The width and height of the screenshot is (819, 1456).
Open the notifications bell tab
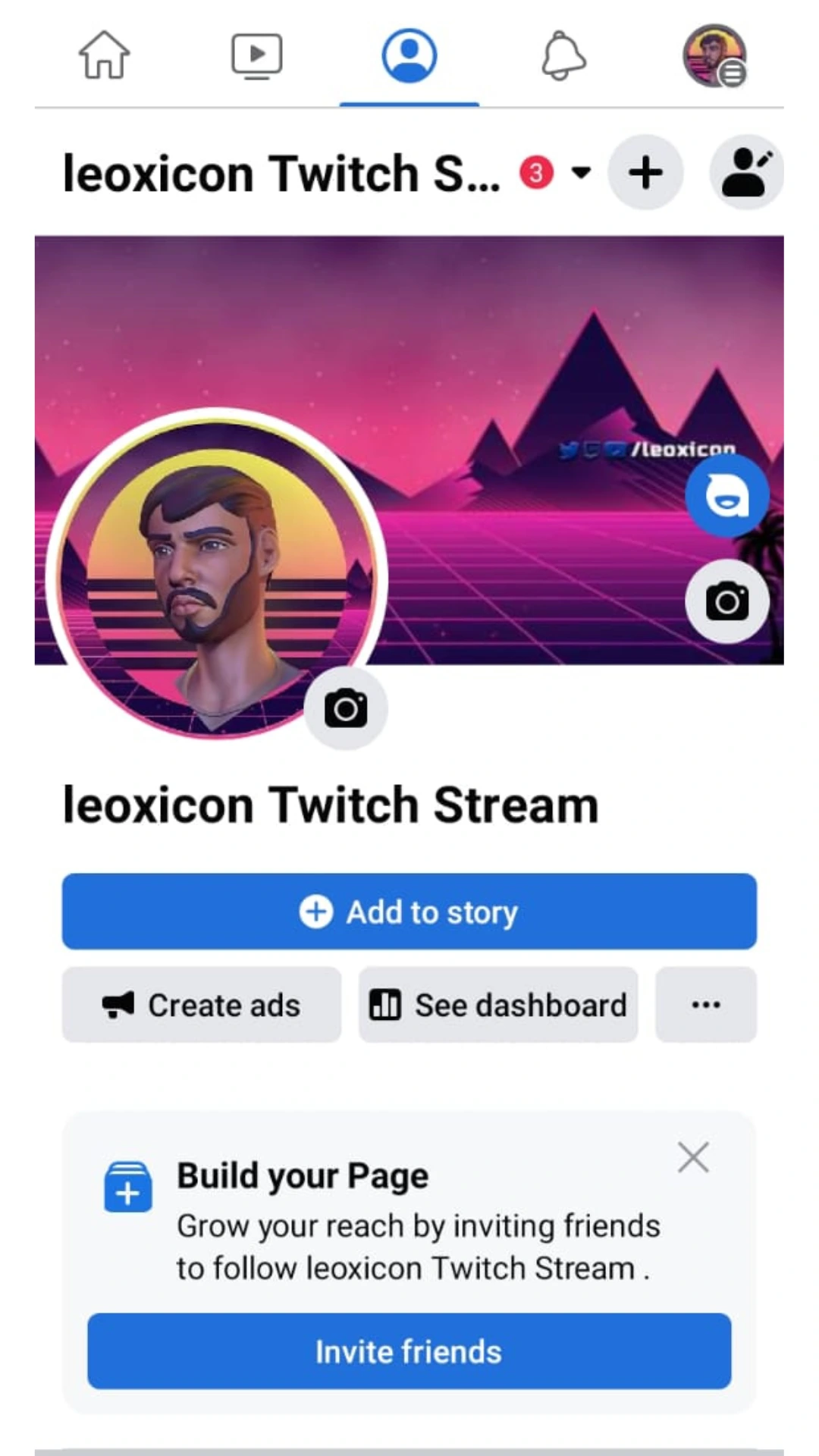563,55
